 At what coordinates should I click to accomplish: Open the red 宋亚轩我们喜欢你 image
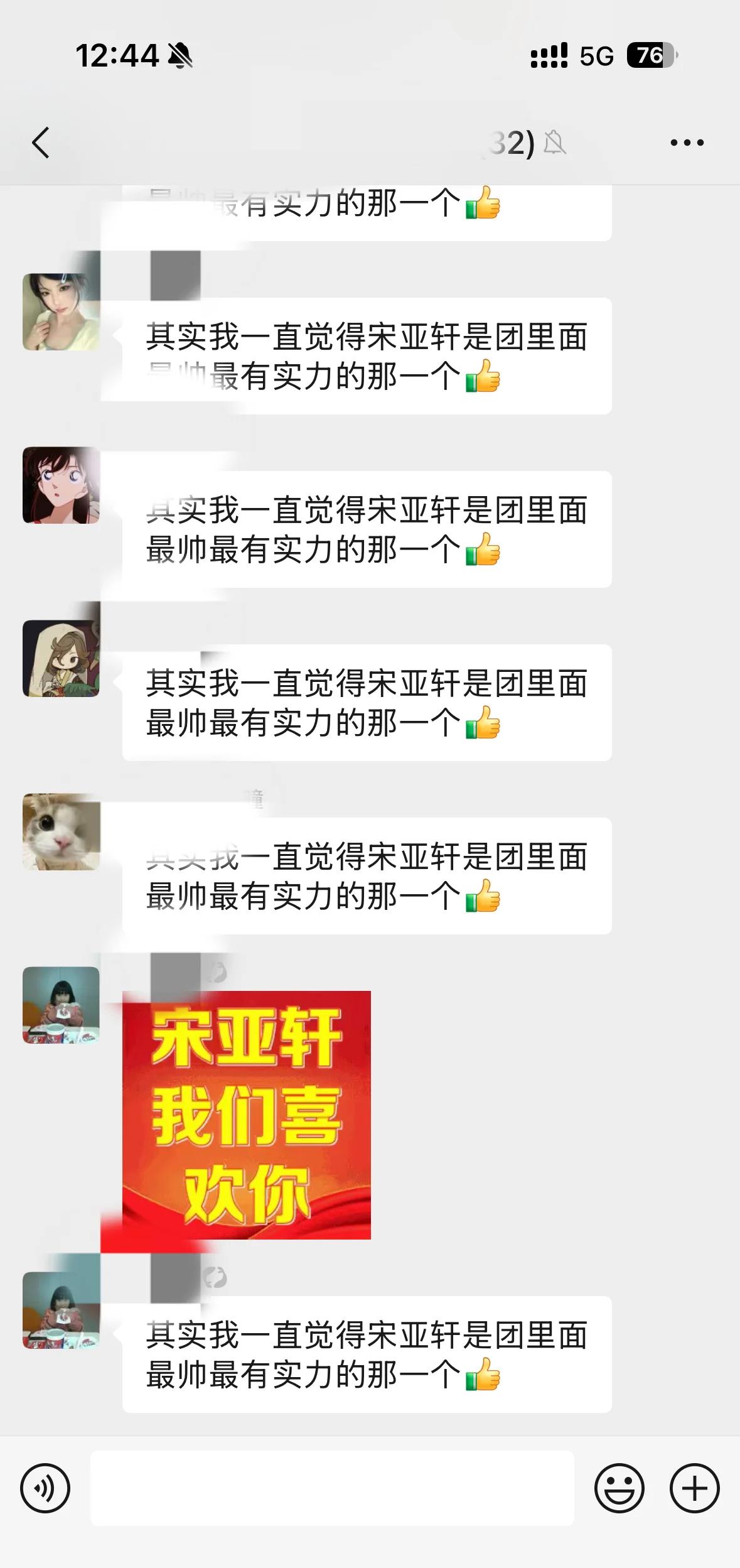click(247, 1115)
